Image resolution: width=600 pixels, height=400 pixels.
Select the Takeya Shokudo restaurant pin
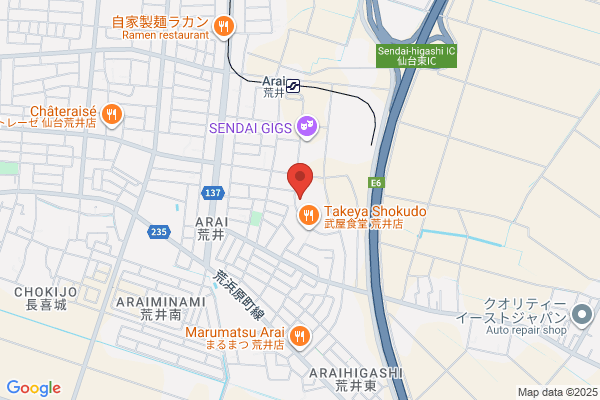point(308,216)
